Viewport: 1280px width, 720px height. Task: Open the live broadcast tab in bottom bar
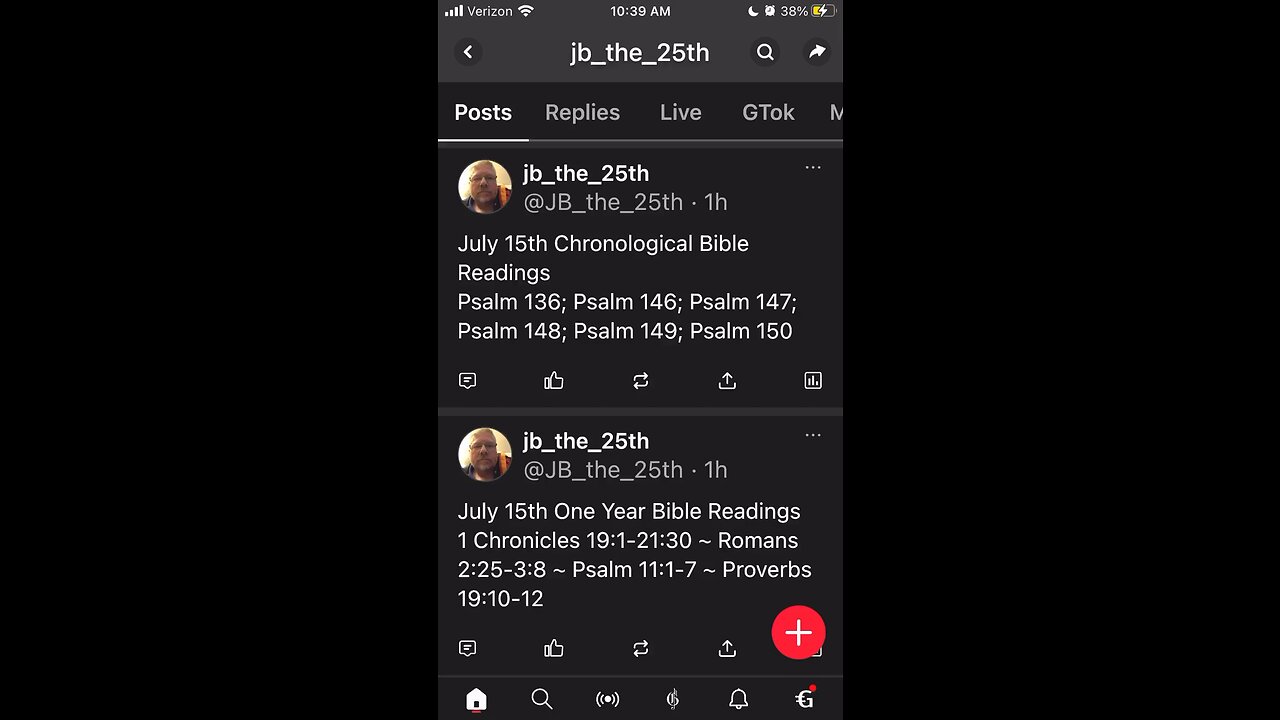(x=607, y=699)
